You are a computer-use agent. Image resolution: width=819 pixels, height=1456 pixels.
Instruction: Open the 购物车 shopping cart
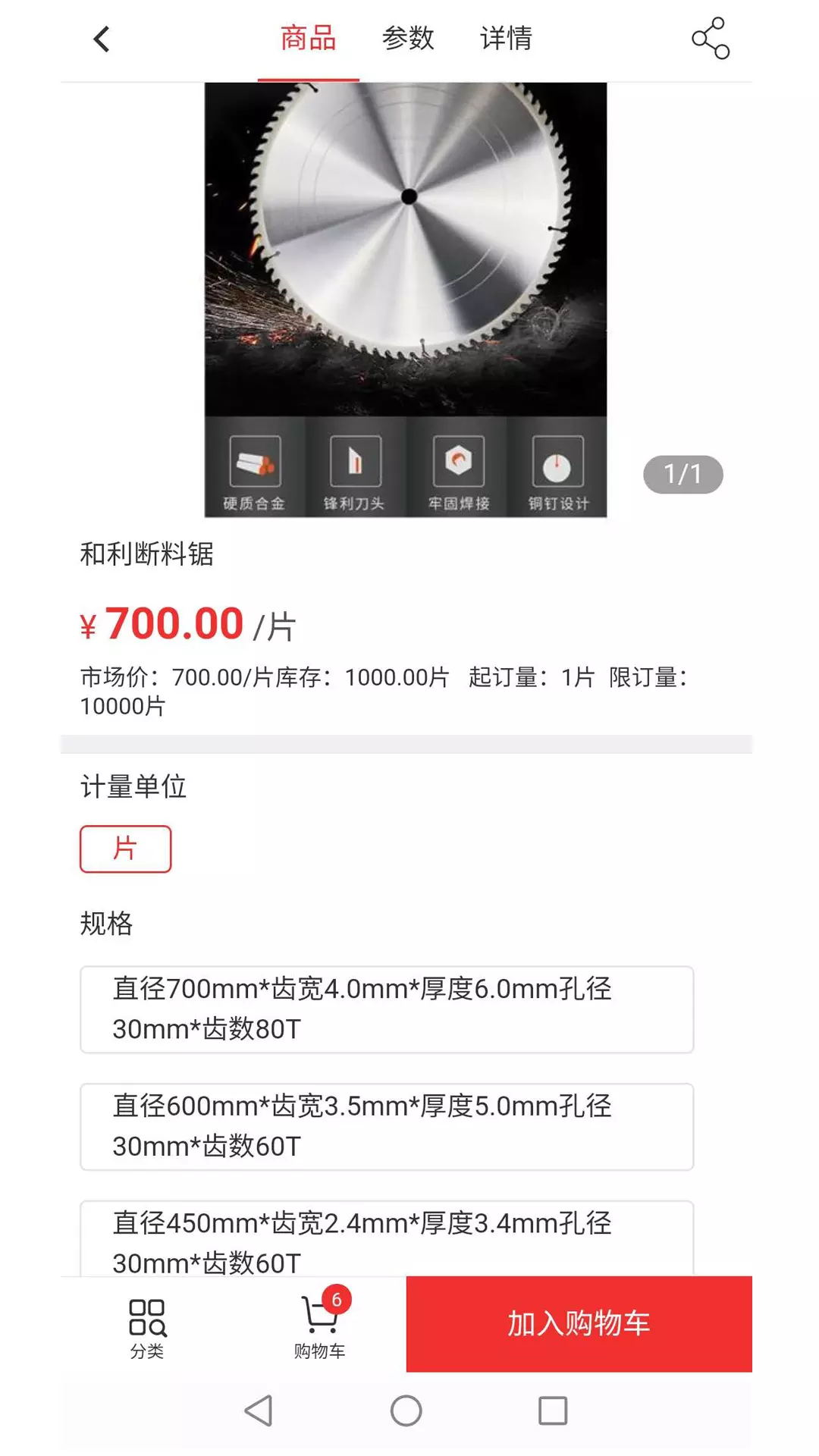(x=319, y=1326)
